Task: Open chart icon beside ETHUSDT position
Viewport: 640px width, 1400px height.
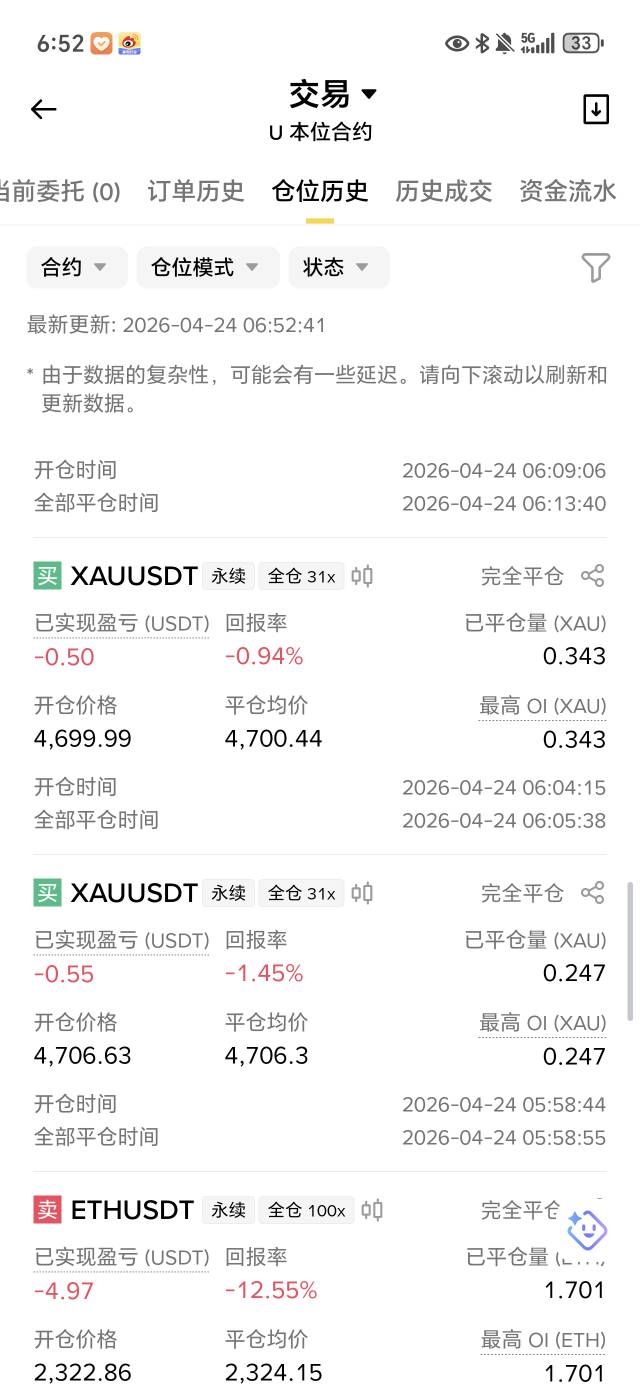Action: (372, 1210)
